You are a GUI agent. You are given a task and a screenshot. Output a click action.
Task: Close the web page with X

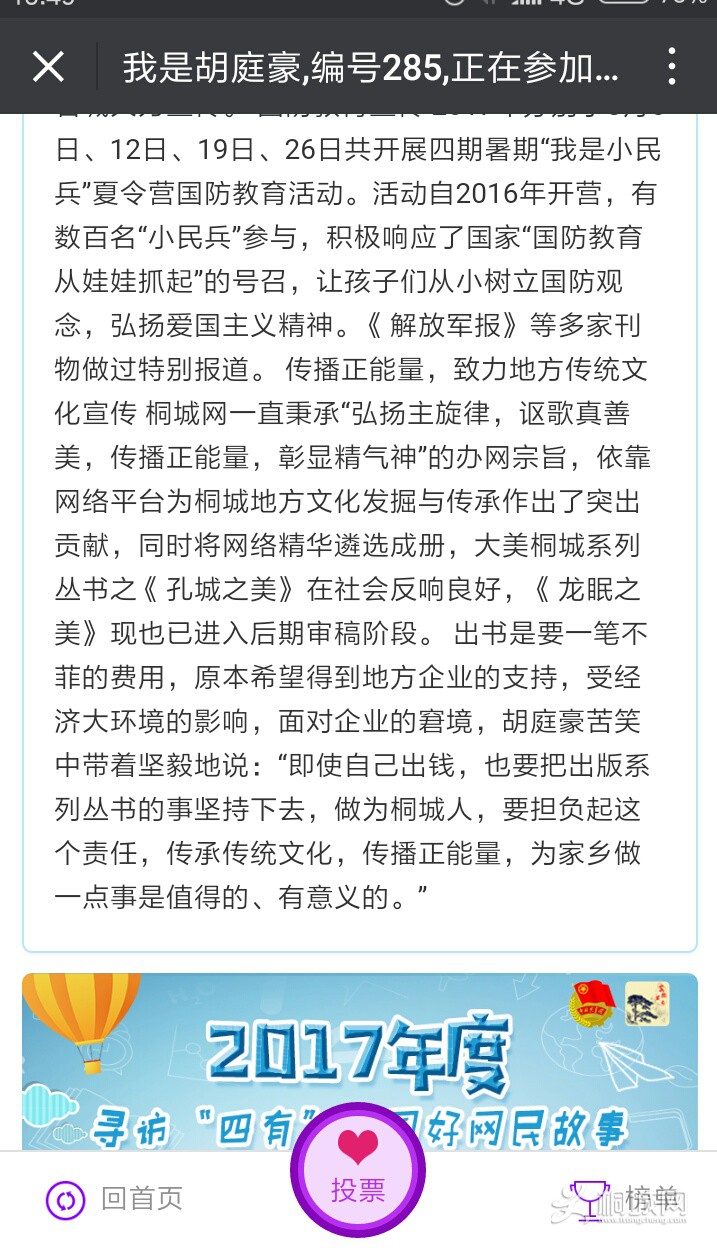click(x=48, y=67)
